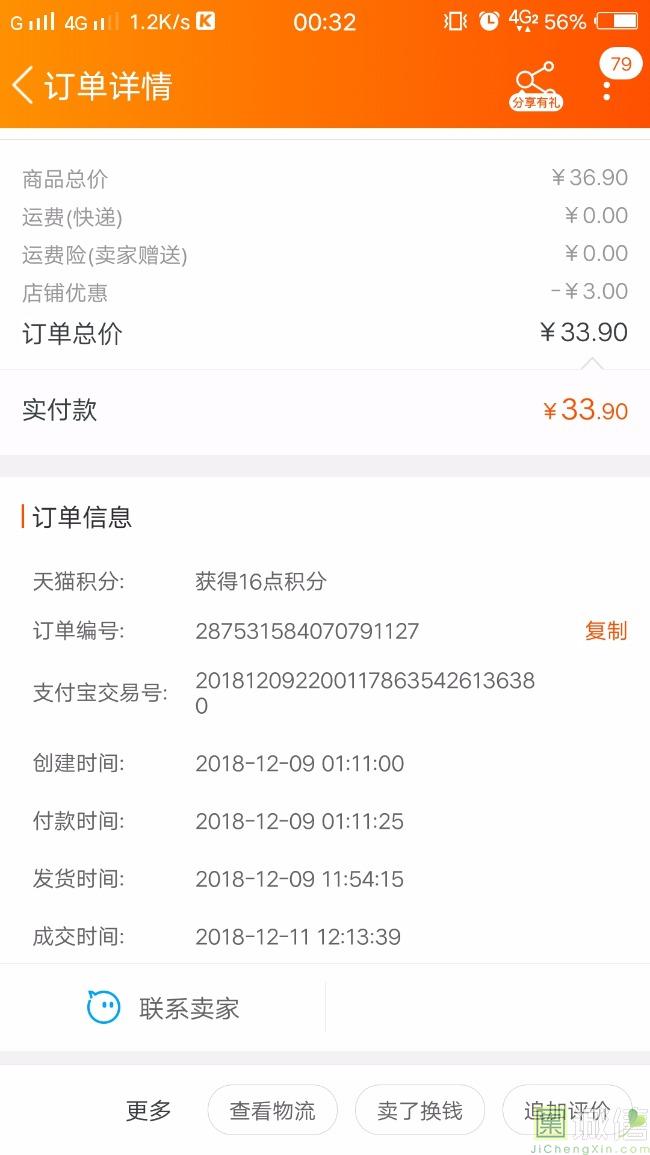Contact the seller via 联系卖家
Viewport: 650px width, 1155px height.
pyautogui.click(x=163, y=1008)
